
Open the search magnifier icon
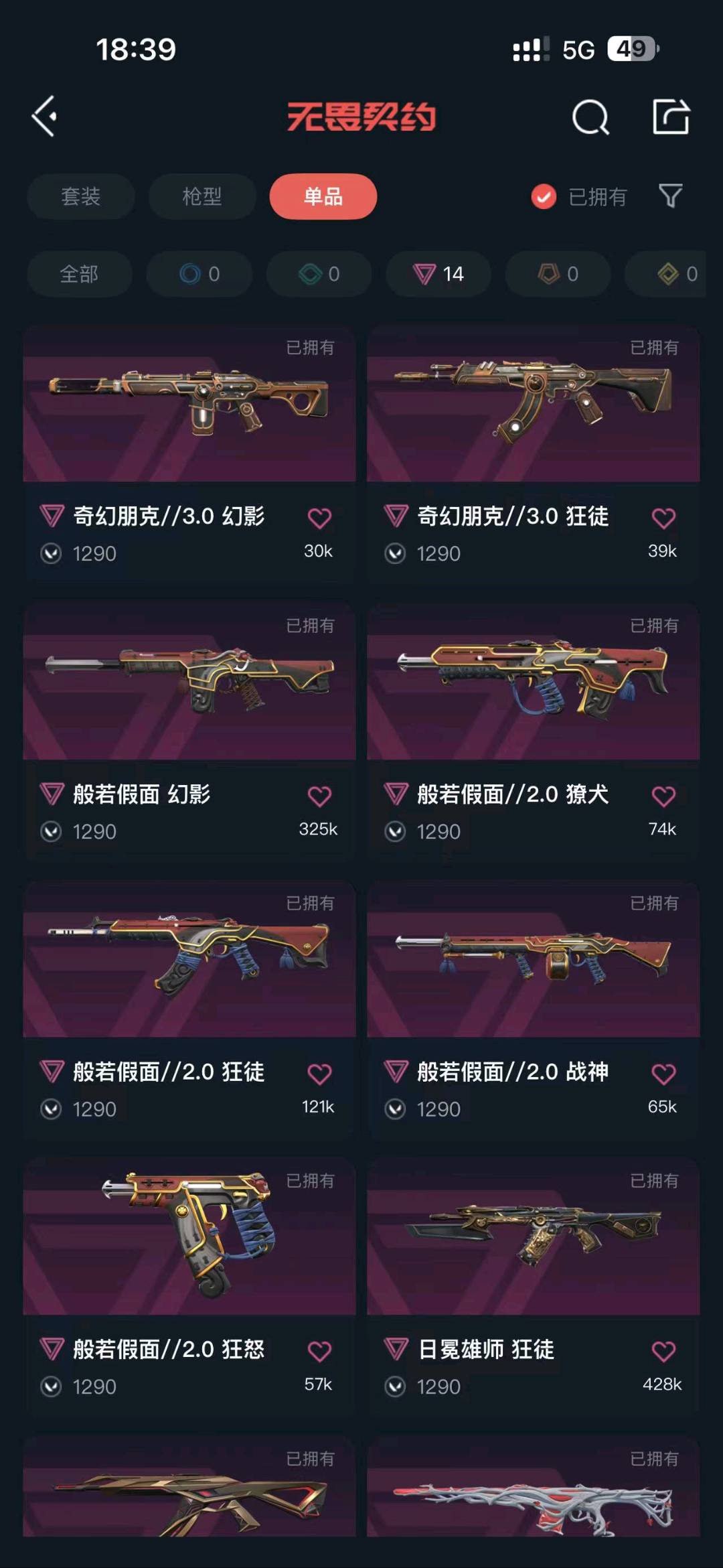(x=590, y=117)
